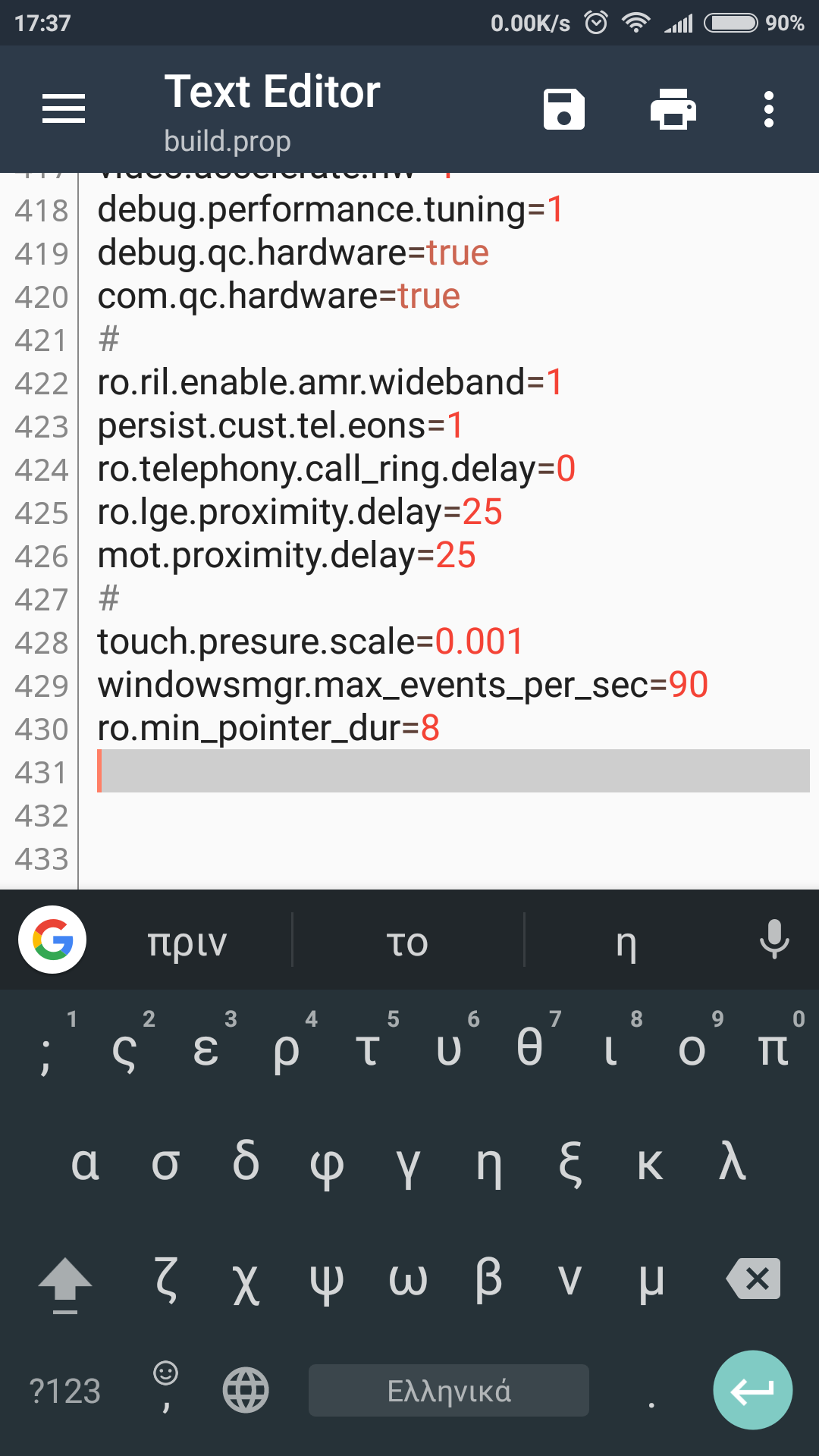Tap the Ελληνικά space bar
819x1456 pixels.
[x=449, y=1391]
